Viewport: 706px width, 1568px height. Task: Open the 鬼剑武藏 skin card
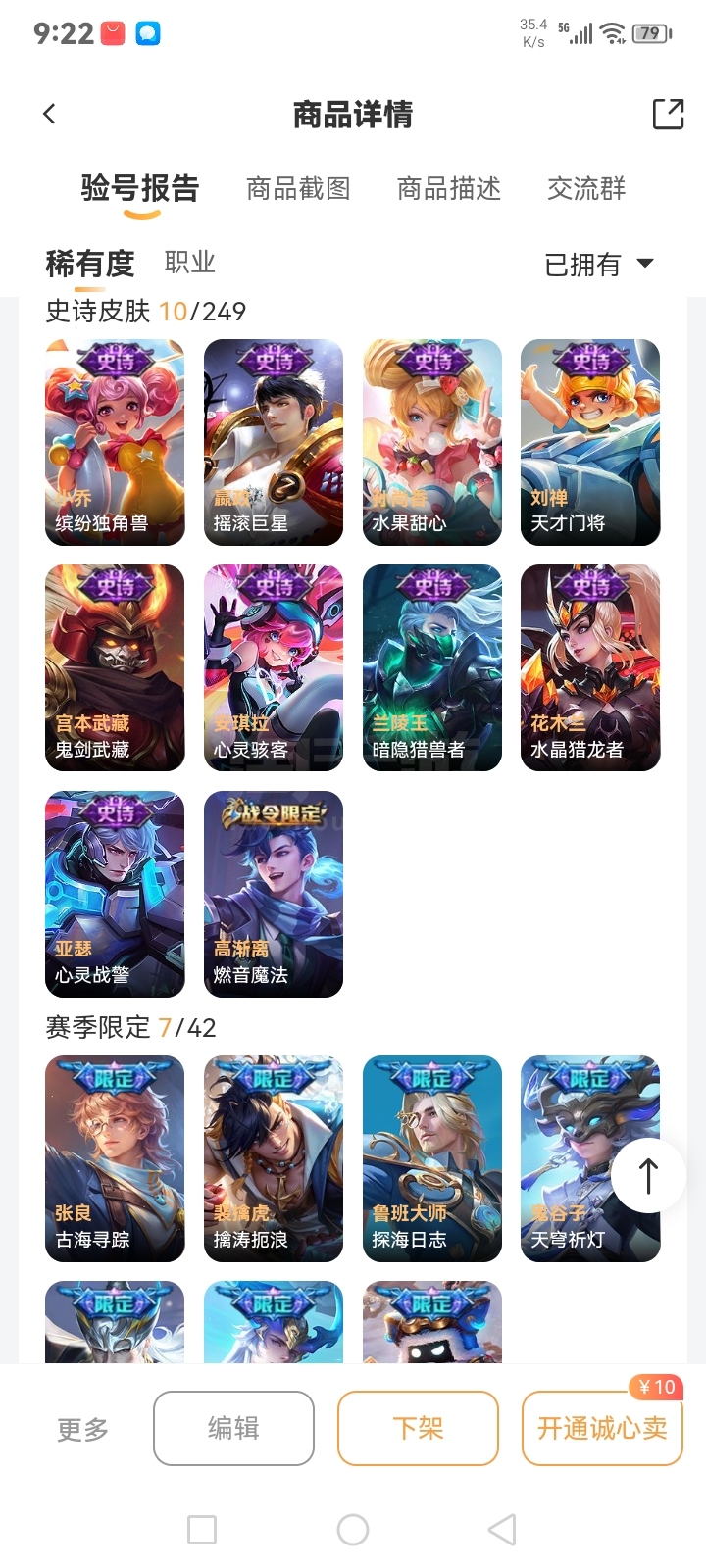tap(115, 667)
